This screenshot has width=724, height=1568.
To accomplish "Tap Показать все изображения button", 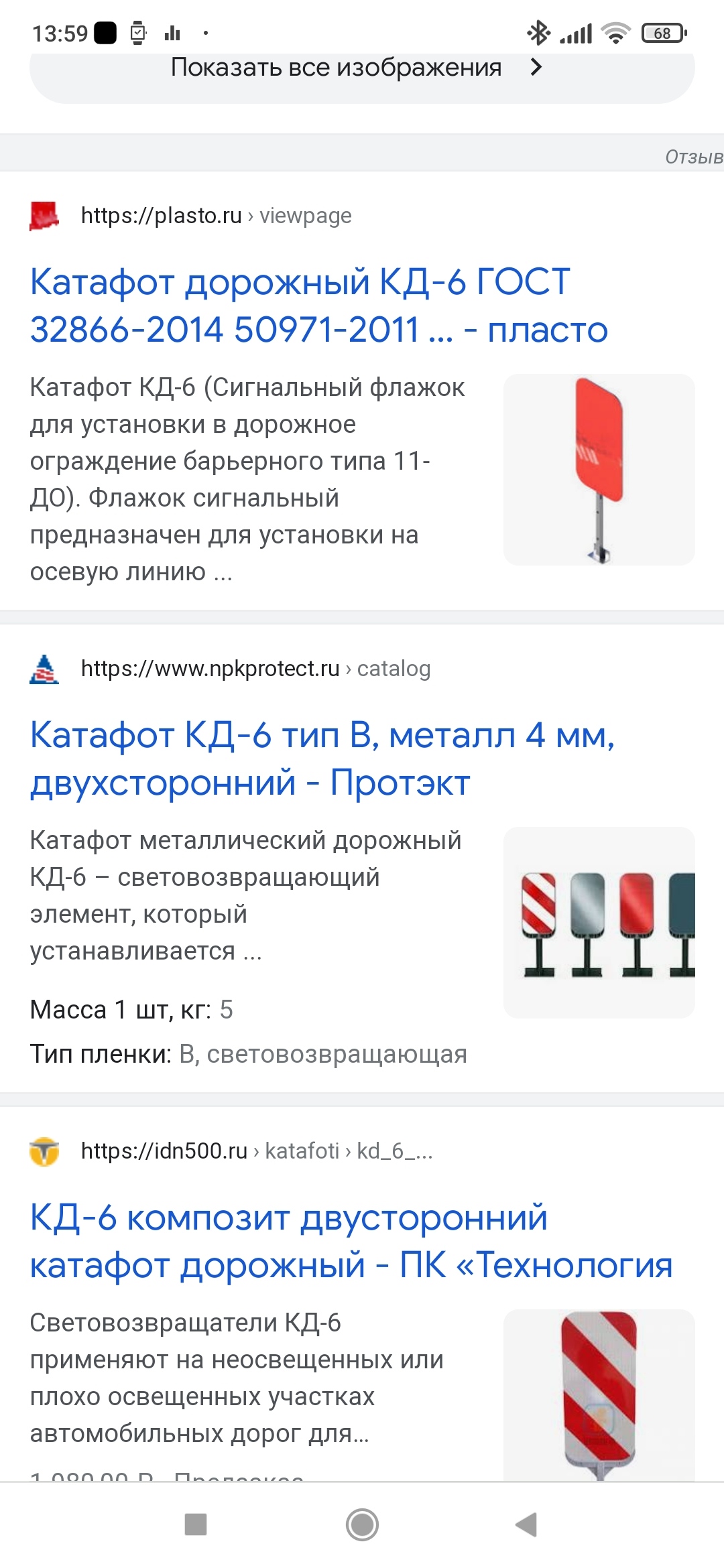I will (x=361, y=68).
